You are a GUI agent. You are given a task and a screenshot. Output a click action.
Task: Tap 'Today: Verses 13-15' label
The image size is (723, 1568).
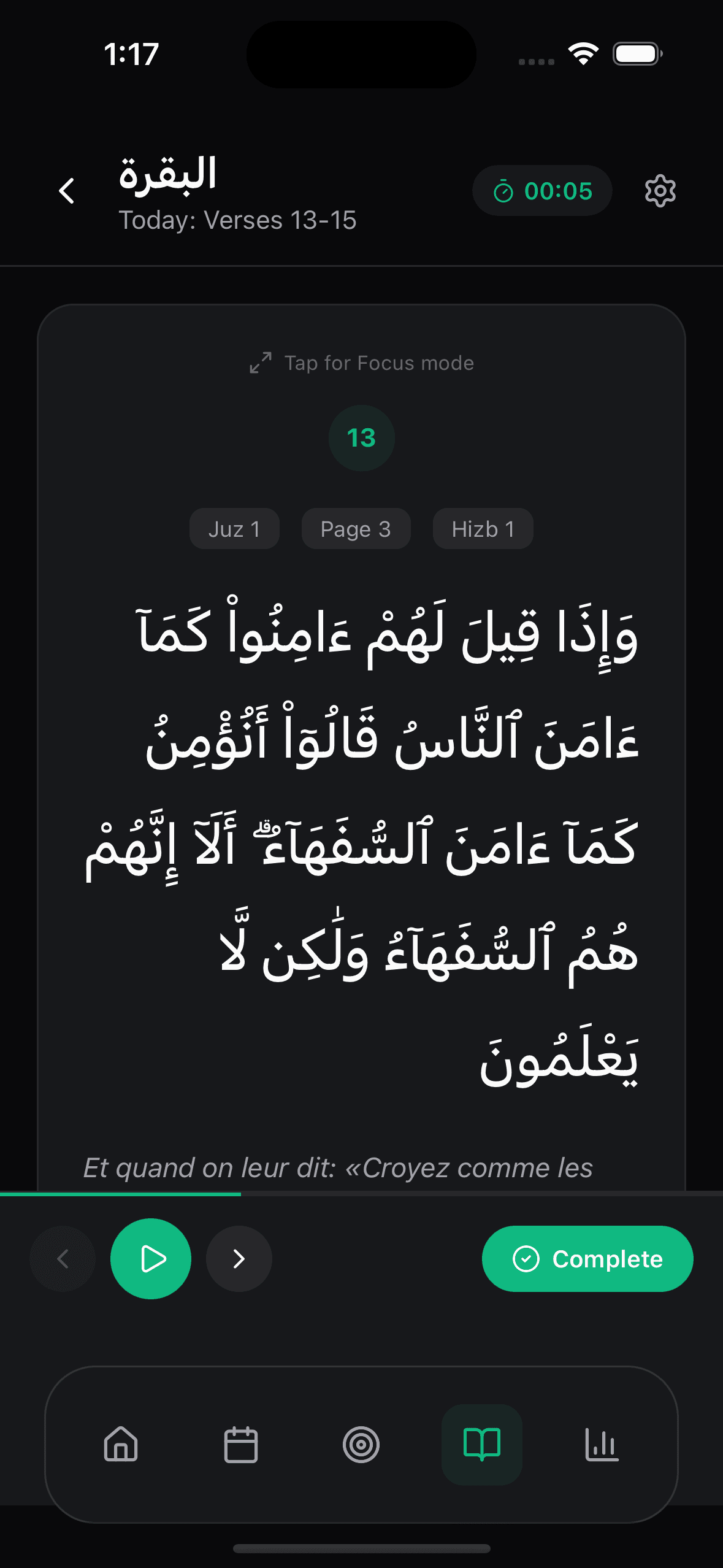pyautogui.click(x=237, y=220)
